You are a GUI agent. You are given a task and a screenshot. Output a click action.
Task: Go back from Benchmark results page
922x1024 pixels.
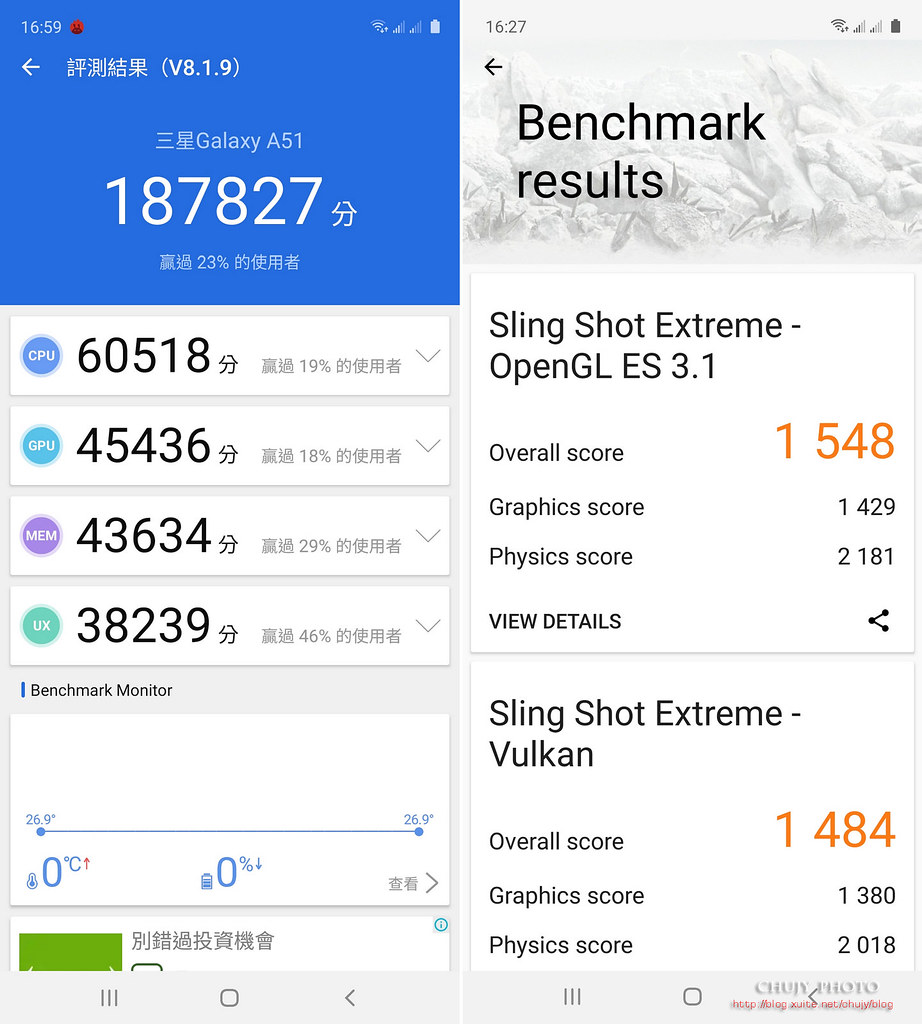(x=493, y=67)
